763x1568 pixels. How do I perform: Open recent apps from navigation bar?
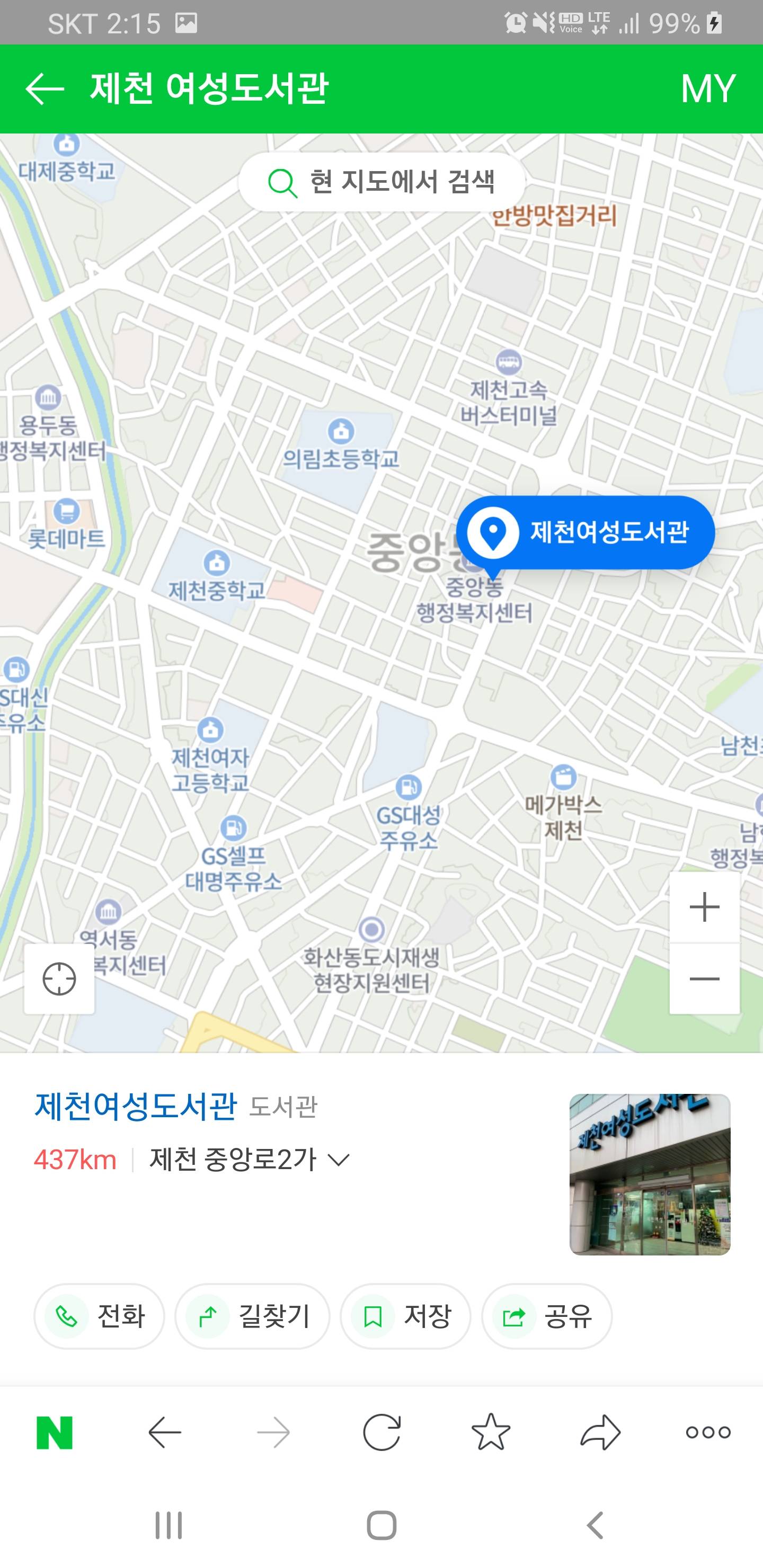168,1526
